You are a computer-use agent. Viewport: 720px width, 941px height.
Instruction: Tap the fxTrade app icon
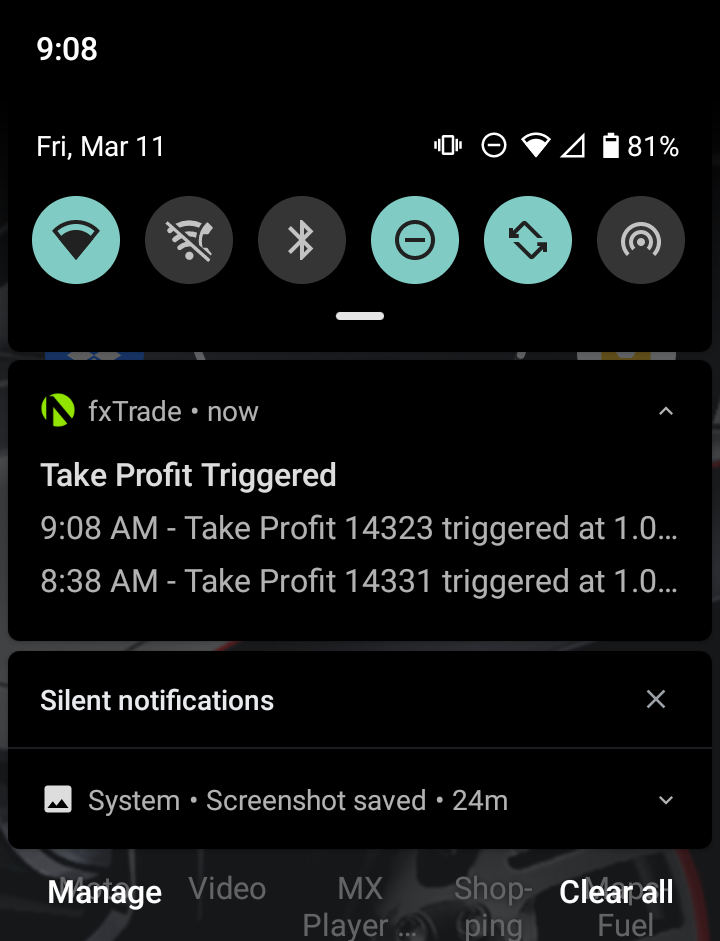click(x=58, y=410)
